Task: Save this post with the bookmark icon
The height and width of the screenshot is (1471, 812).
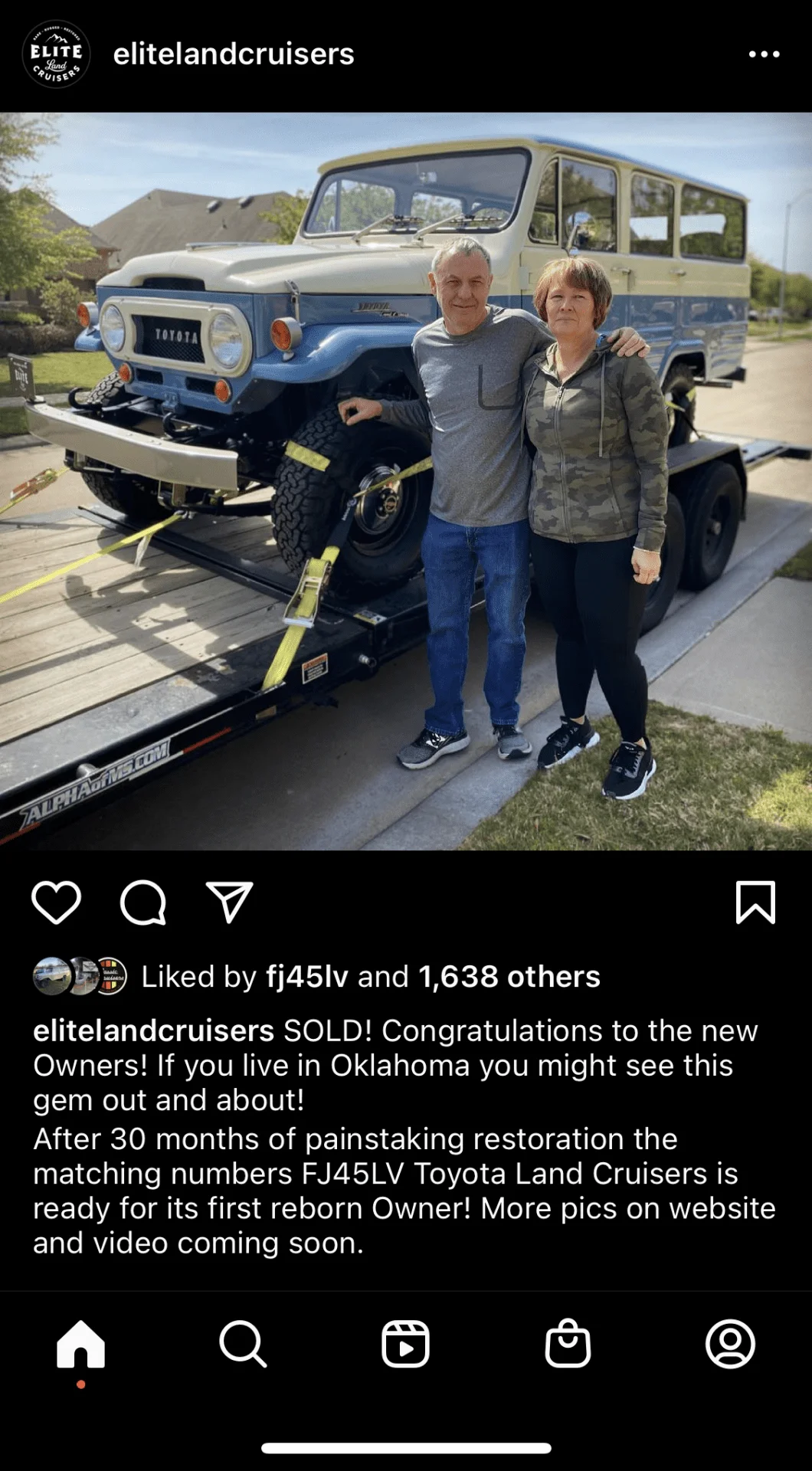Action: (x=755, y=902)
